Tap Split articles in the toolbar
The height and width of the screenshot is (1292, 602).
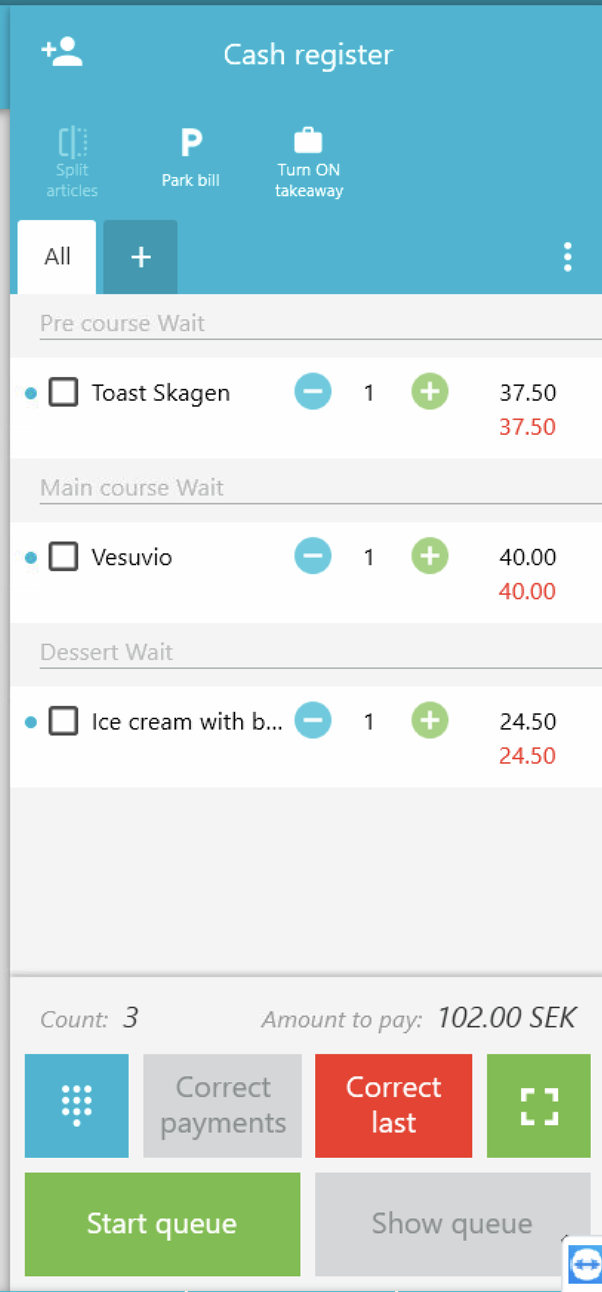pos(72,162)
